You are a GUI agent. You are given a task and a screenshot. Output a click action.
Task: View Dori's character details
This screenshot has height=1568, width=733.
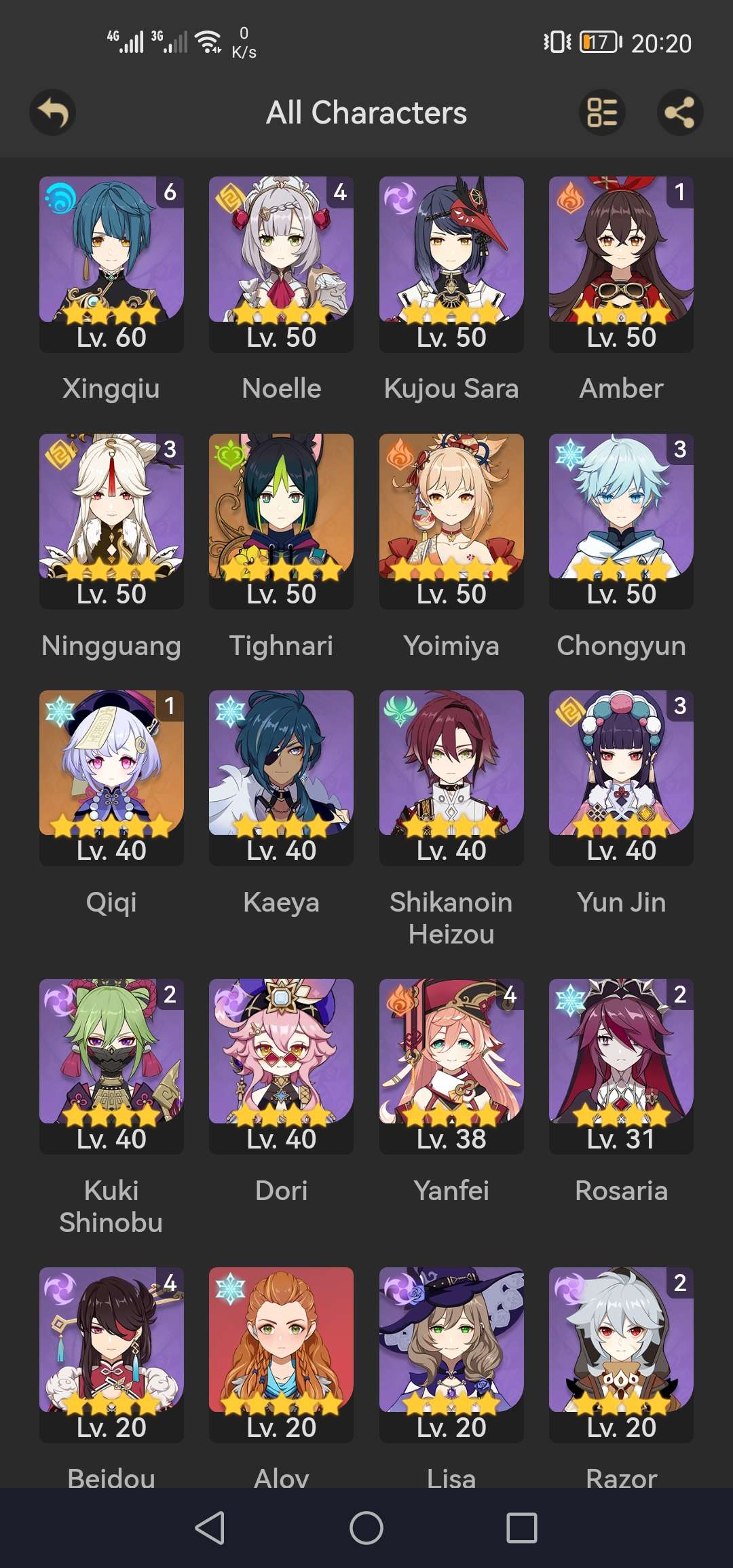(x=281, y=1066)
